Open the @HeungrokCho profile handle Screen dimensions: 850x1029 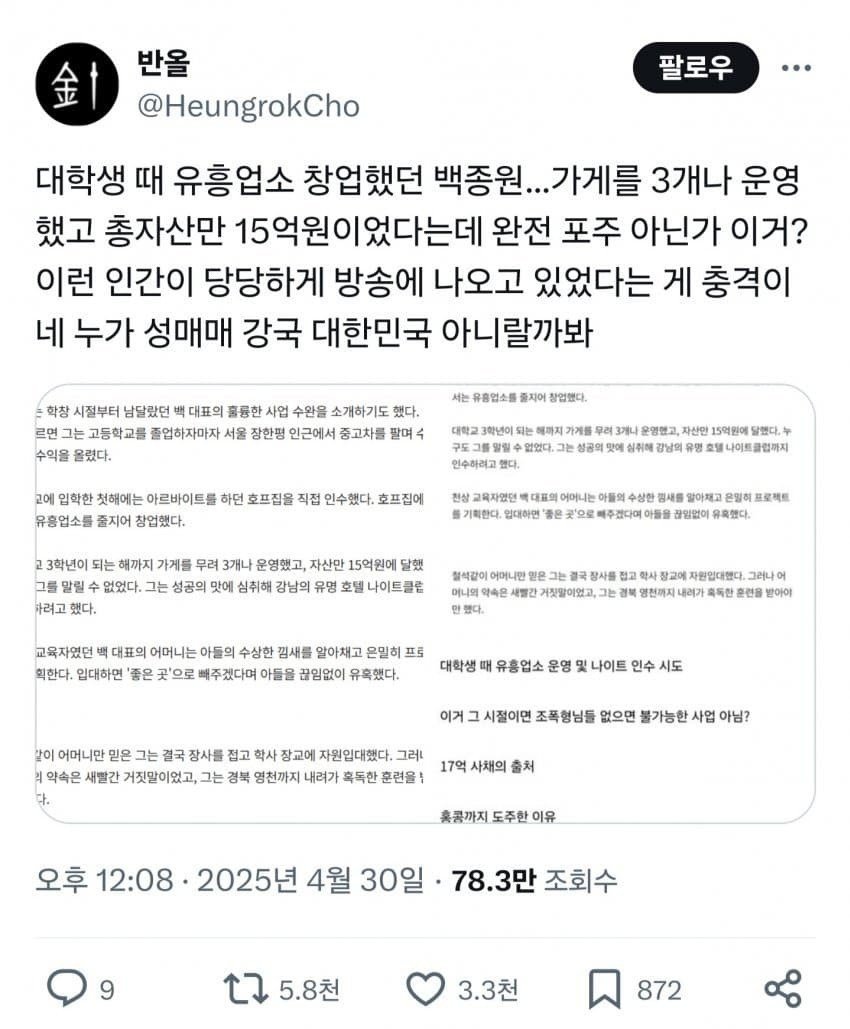(247, 106)
